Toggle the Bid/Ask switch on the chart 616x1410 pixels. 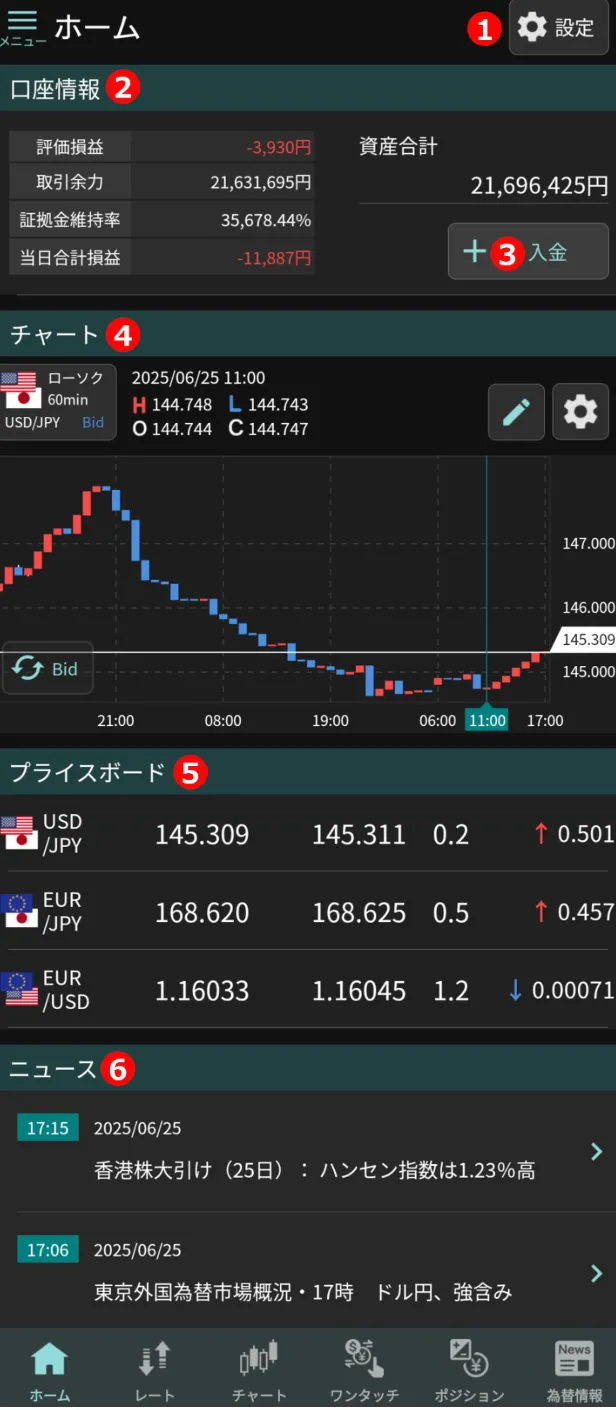pyautogui.click(x=47, y=668)
